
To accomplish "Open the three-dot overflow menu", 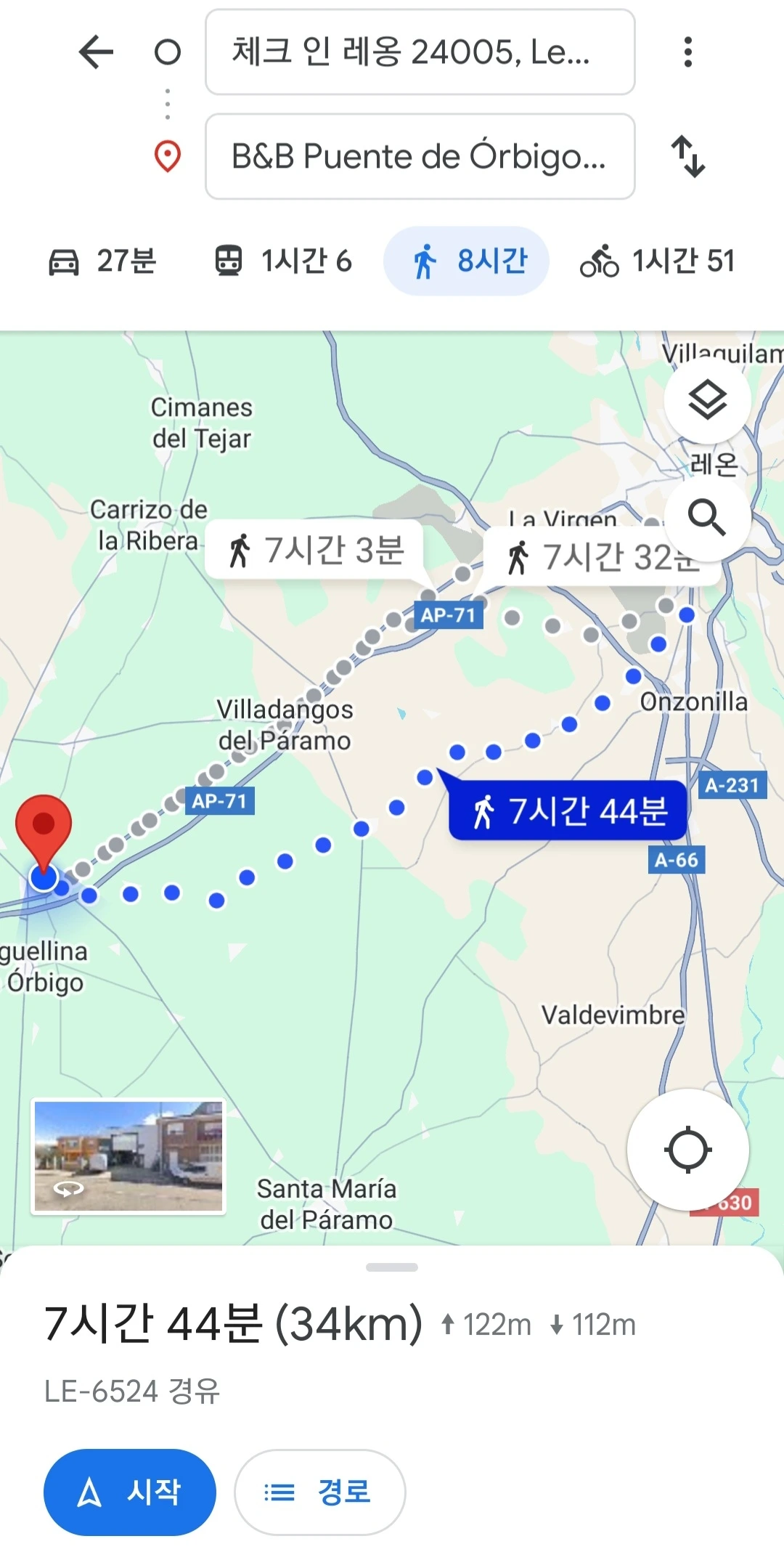I will pos(687,52).
